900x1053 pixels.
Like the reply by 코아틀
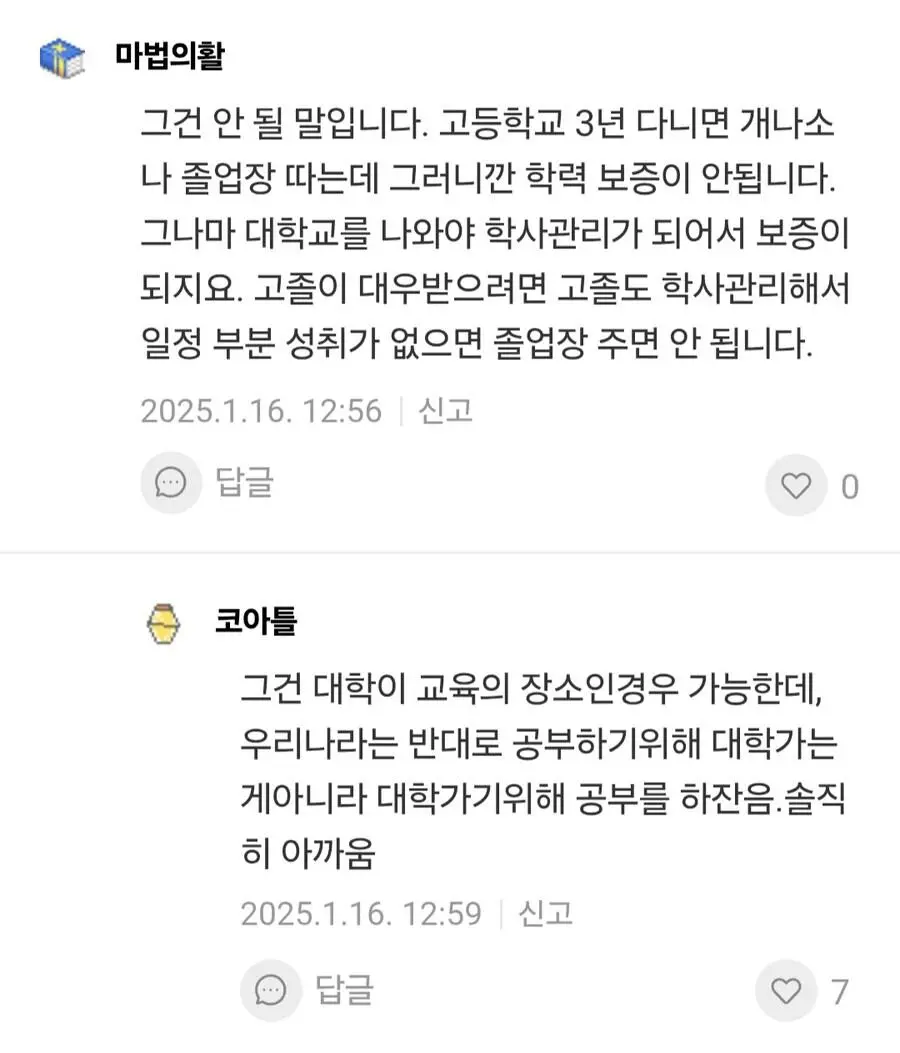pos(787,991)
